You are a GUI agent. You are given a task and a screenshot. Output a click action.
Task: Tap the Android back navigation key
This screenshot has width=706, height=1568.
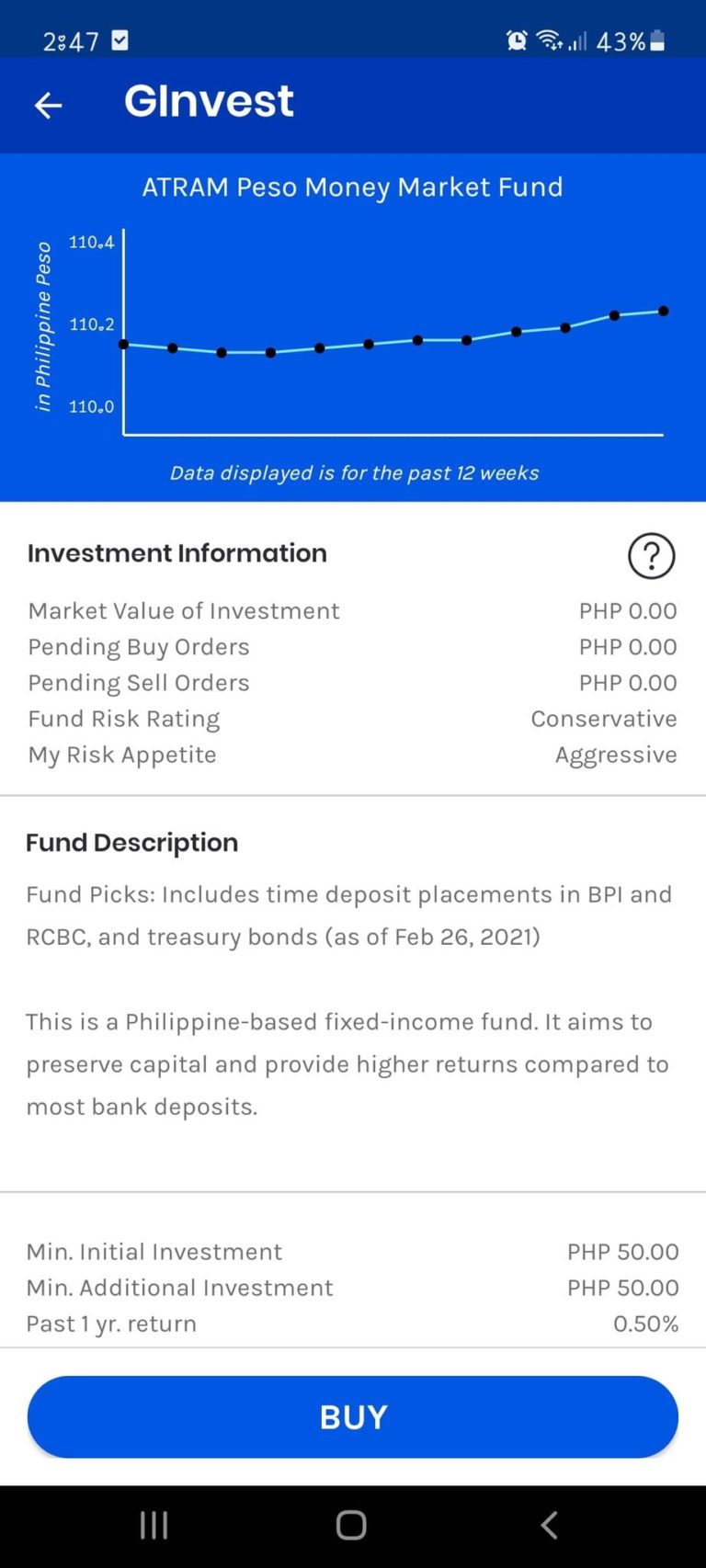coord(549,1523)
